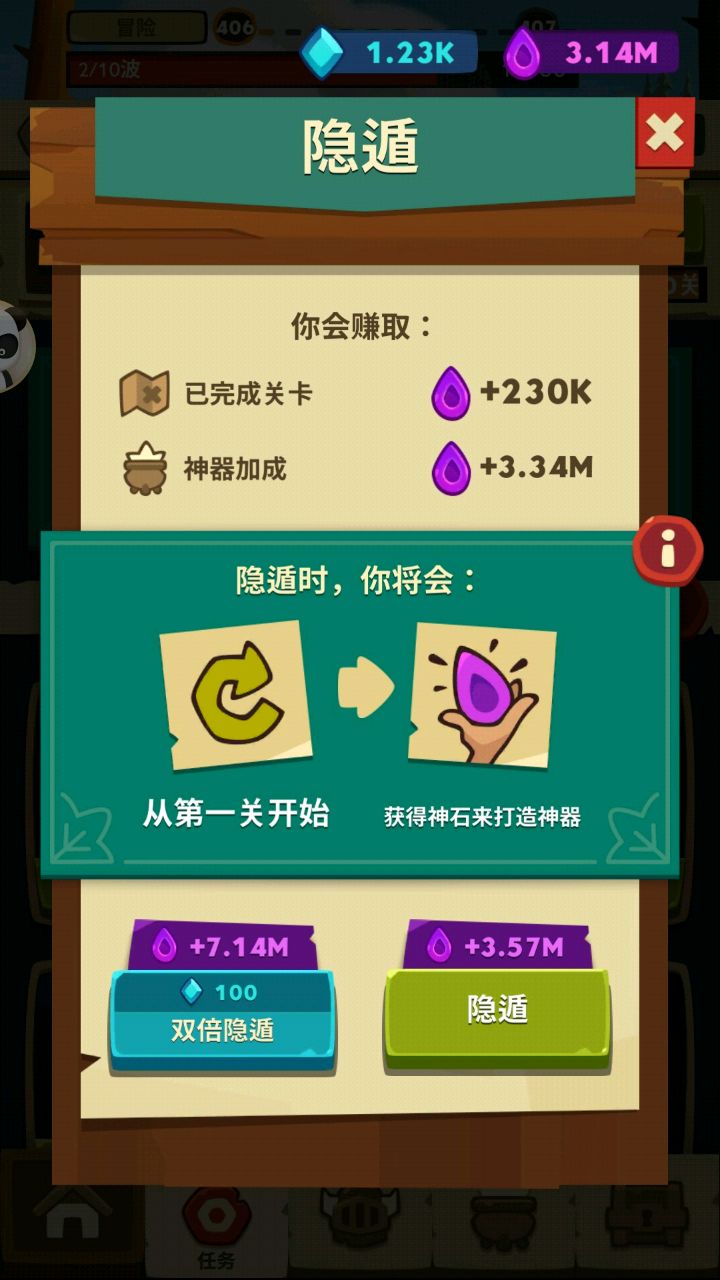This screenshot has width=720, height=1280.
Task: Tap the green 隐遁 button
Action: 497,1011
